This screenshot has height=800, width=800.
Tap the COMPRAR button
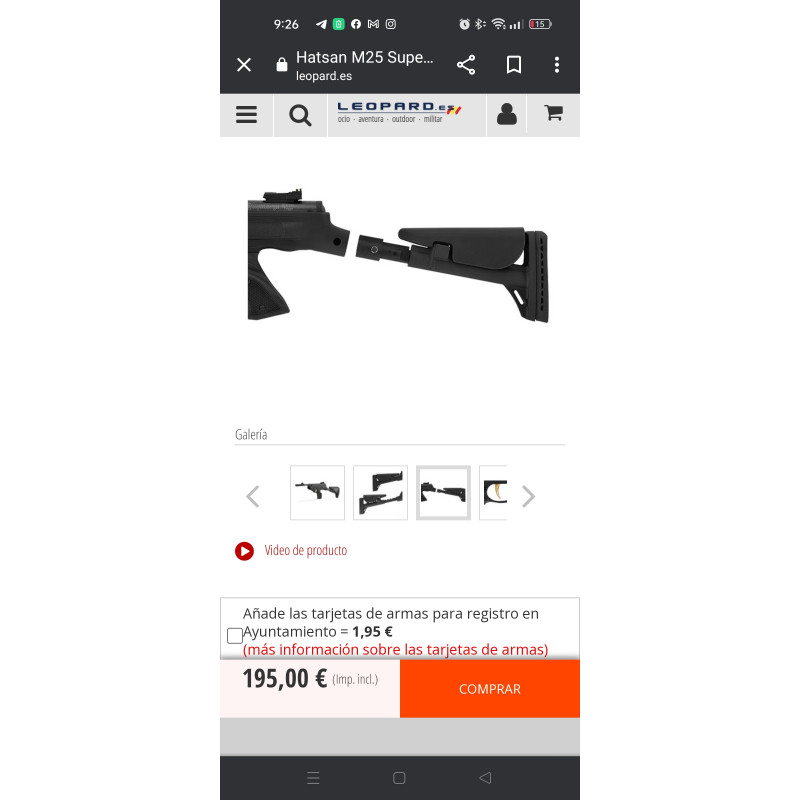[x=489, y=689]
